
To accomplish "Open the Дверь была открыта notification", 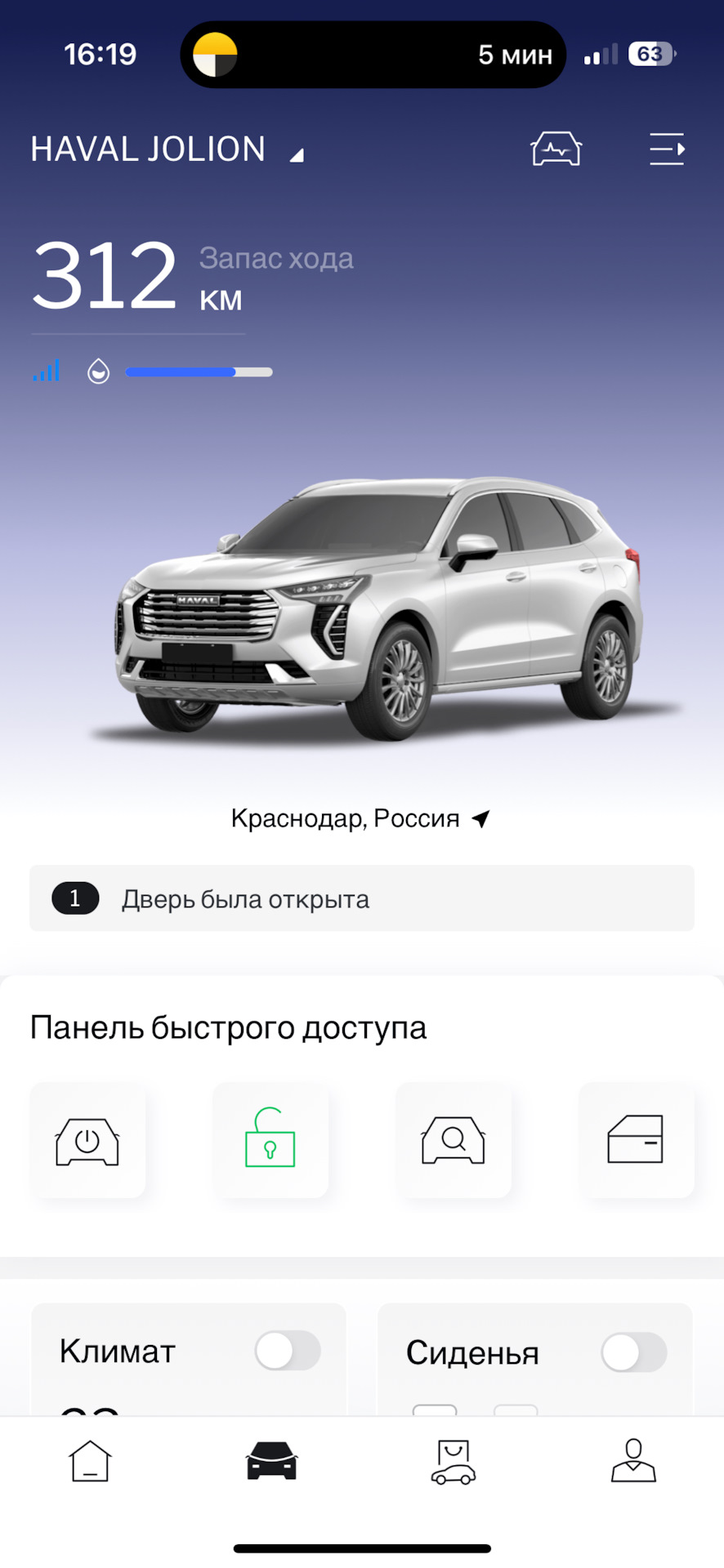I will [x=361, y=898].
